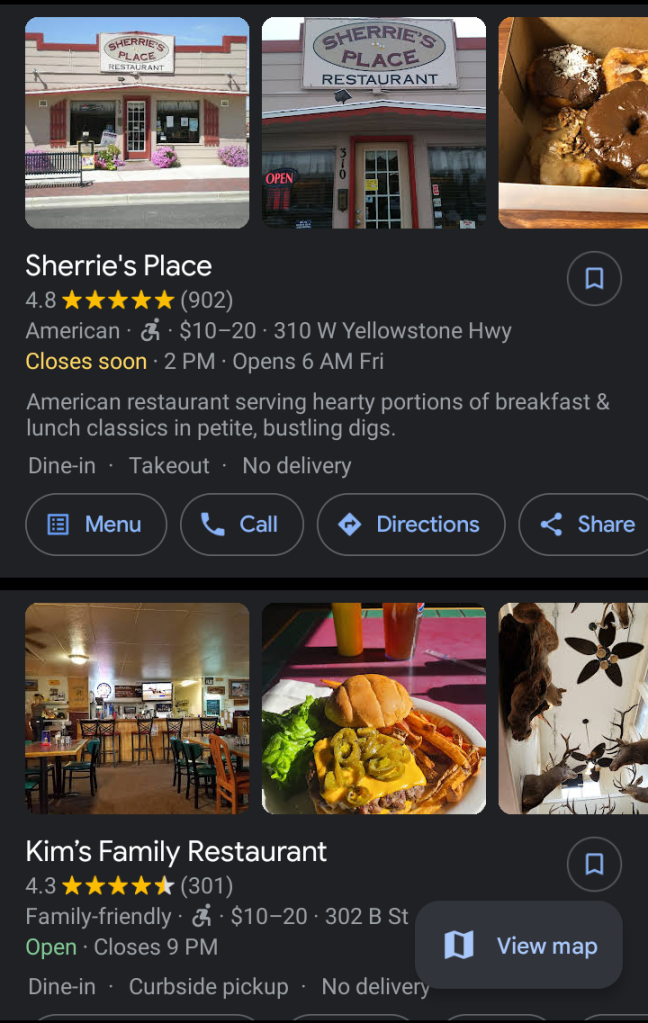Open Sherrie's Place storefront street photo
The height and width of the screenshot is (1023, 648).
pos(137,123)
